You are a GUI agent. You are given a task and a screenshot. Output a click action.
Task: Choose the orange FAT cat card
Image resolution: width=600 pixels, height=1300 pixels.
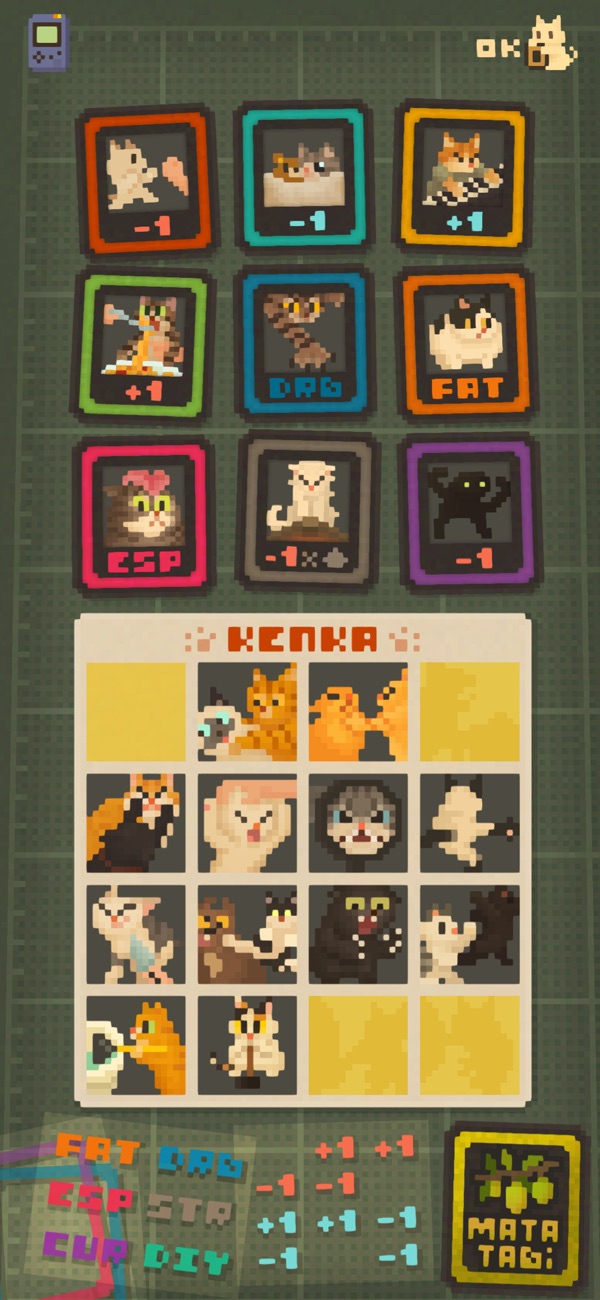(460, 345)
